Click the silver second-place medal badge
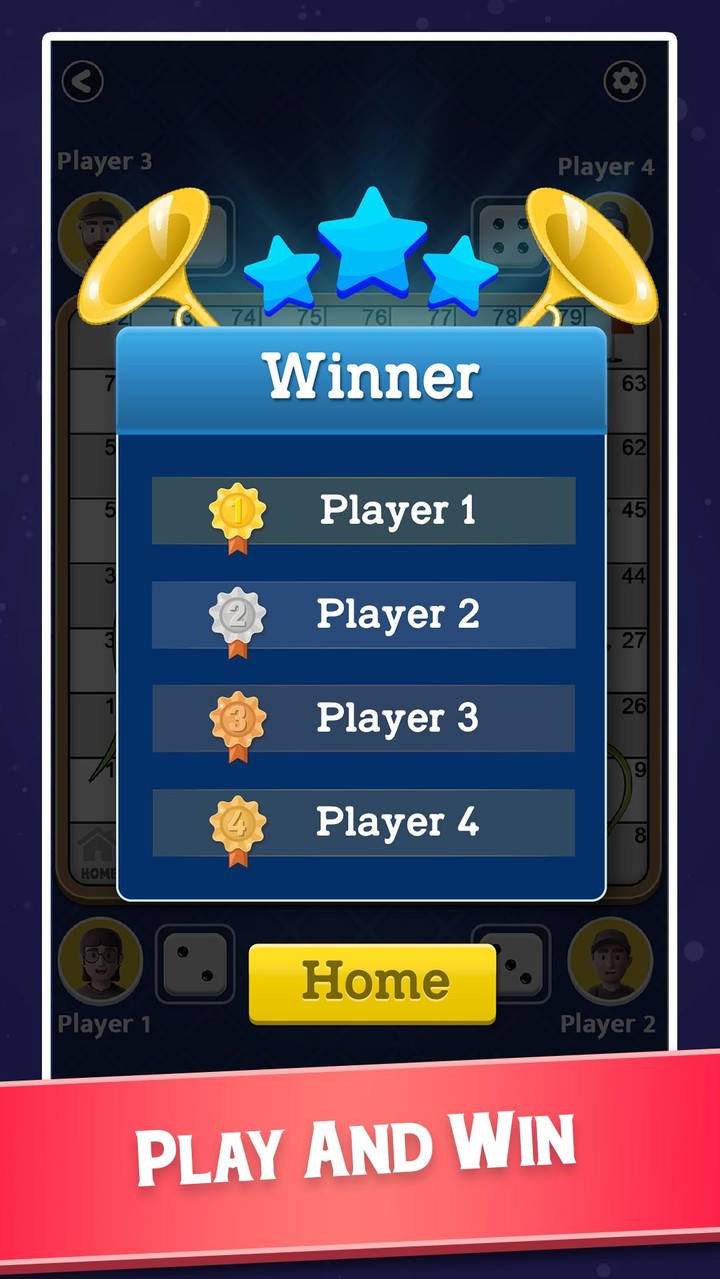Viewport: 720px width, 1279px height. 237,614
